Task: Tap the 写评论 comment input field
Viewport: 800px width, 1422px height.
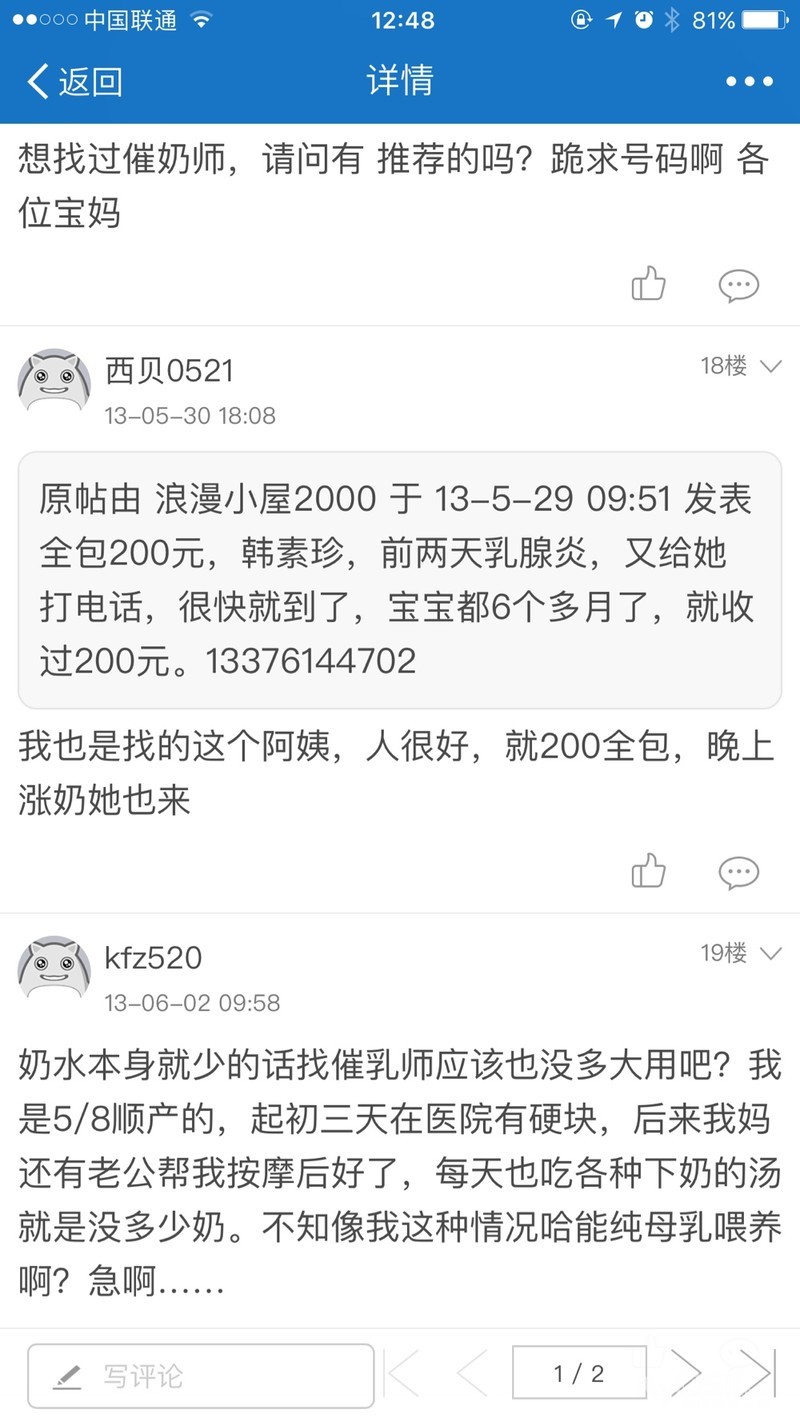Action: (x=200, y=1376)
